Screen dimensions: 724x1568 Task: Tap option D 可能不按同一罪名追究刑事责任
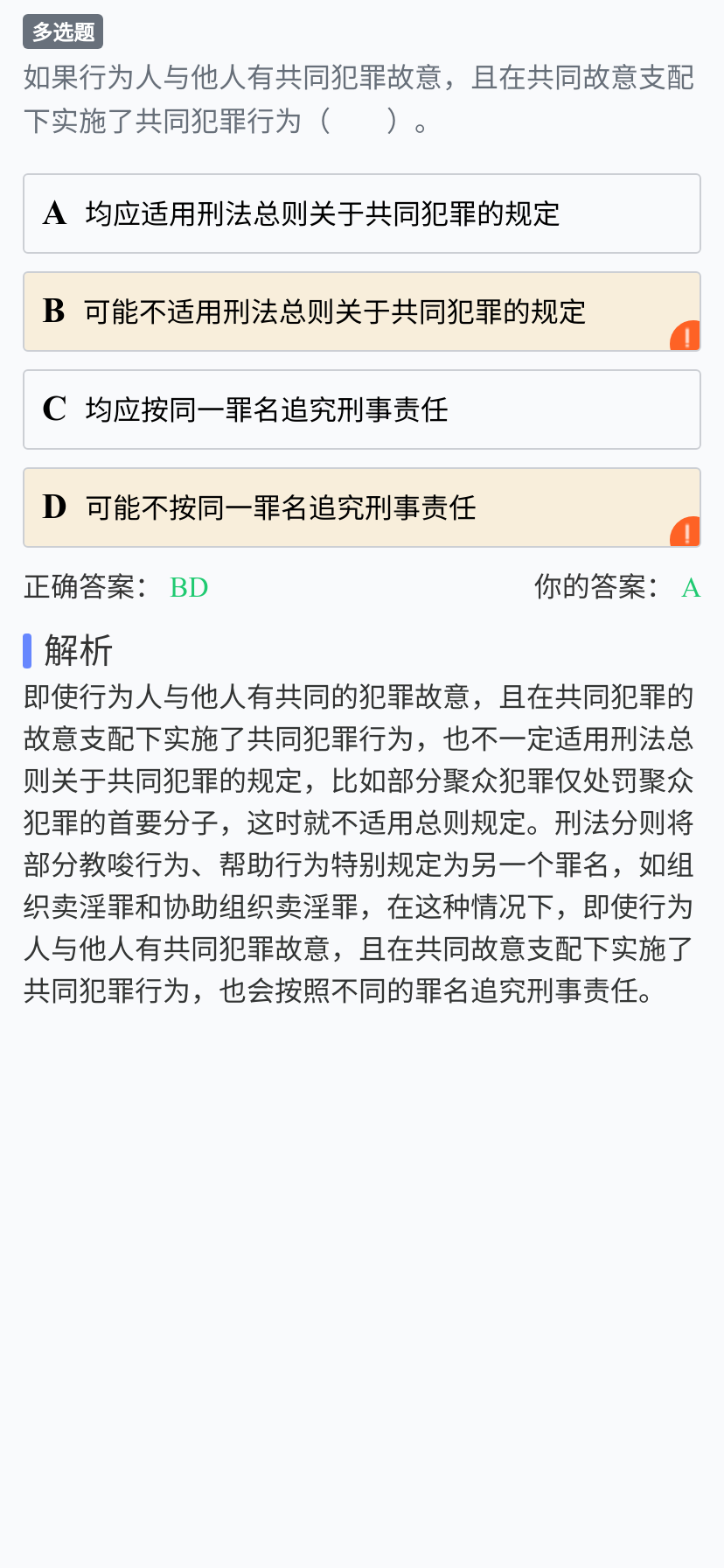(361, 507)
